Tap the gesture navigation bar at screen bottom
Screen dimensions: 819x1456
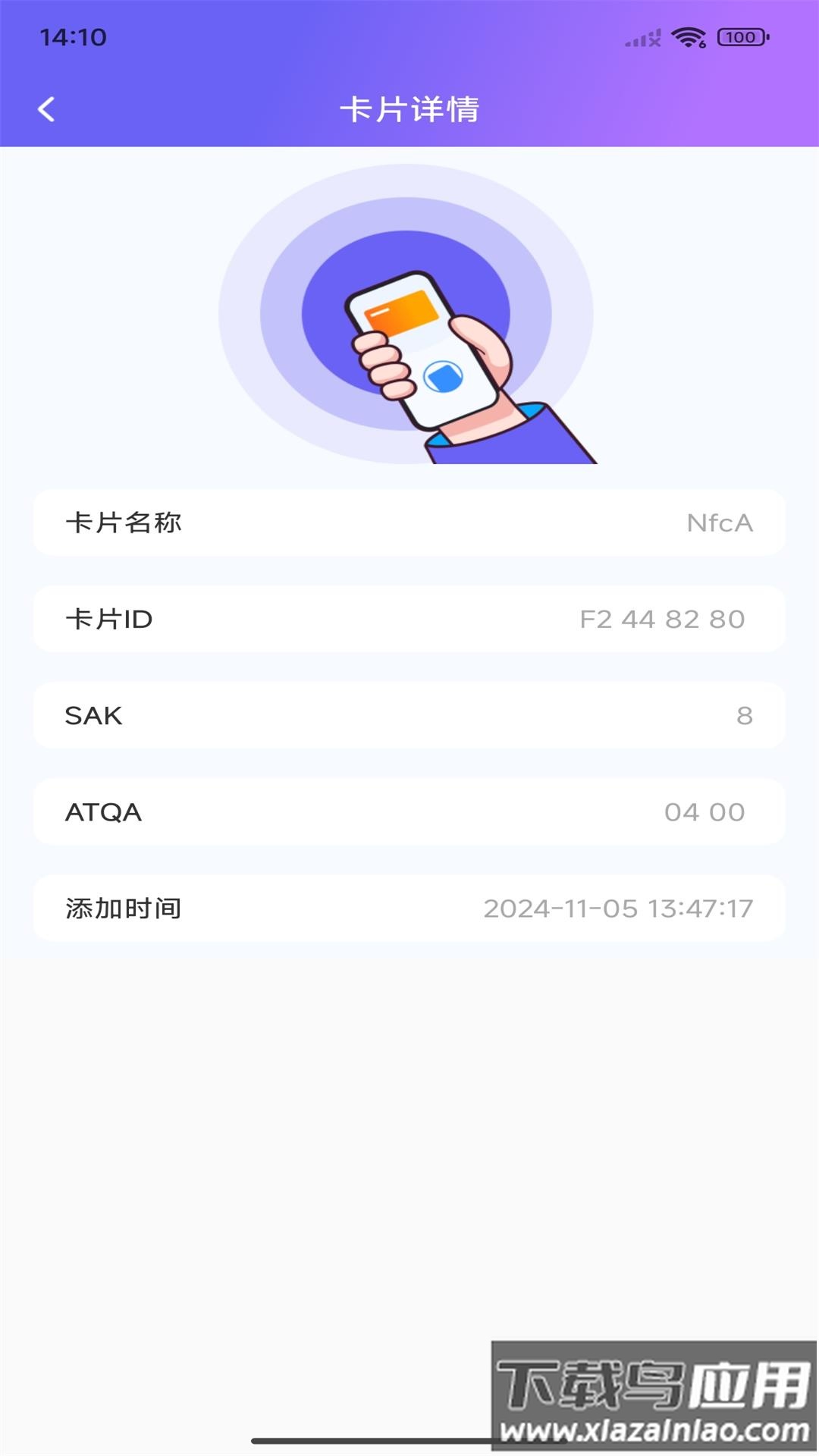[x=409, y=1440]
